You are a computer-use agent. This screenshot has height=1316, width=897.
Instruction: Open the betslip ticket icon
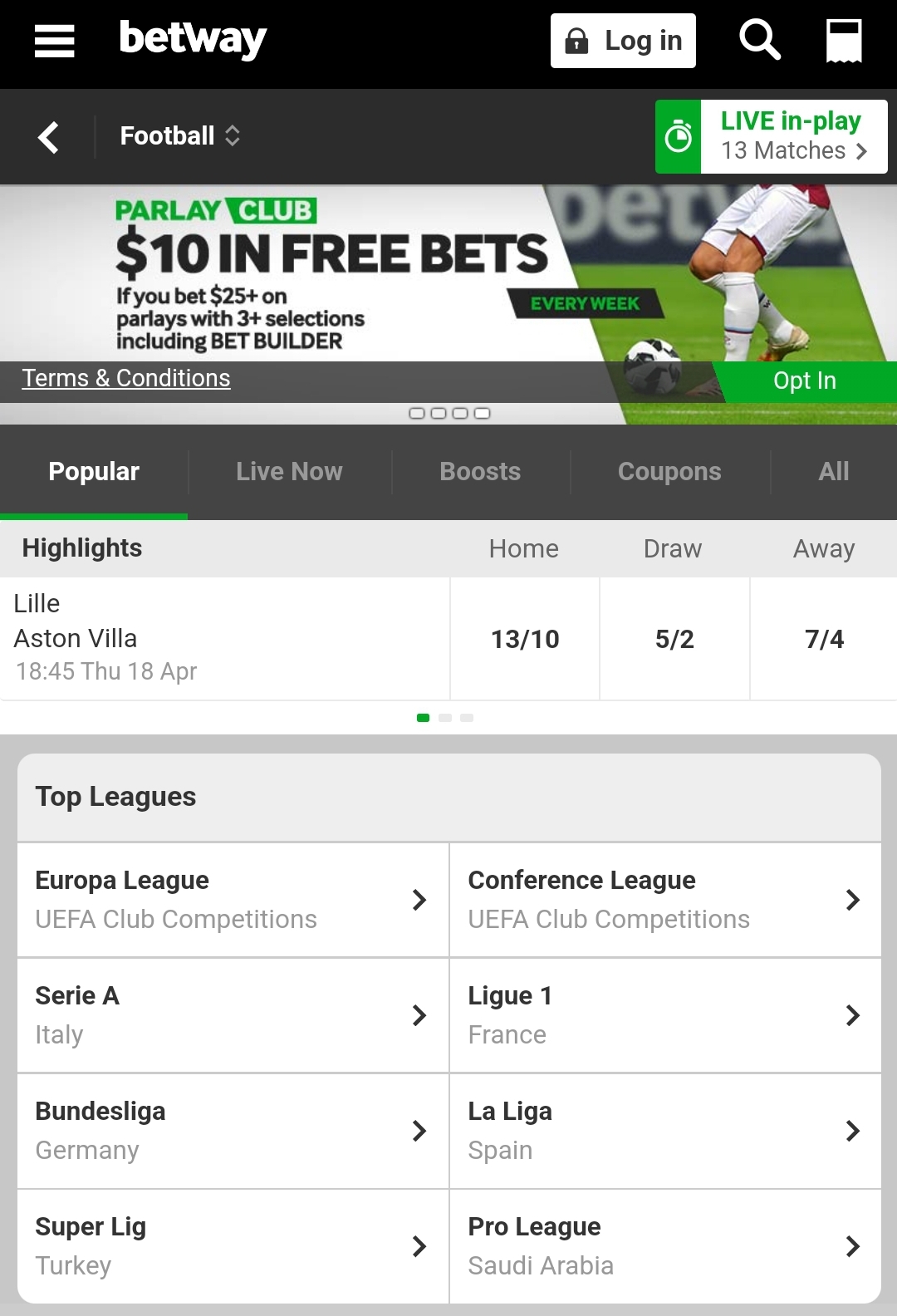click(x=842, y=40)
